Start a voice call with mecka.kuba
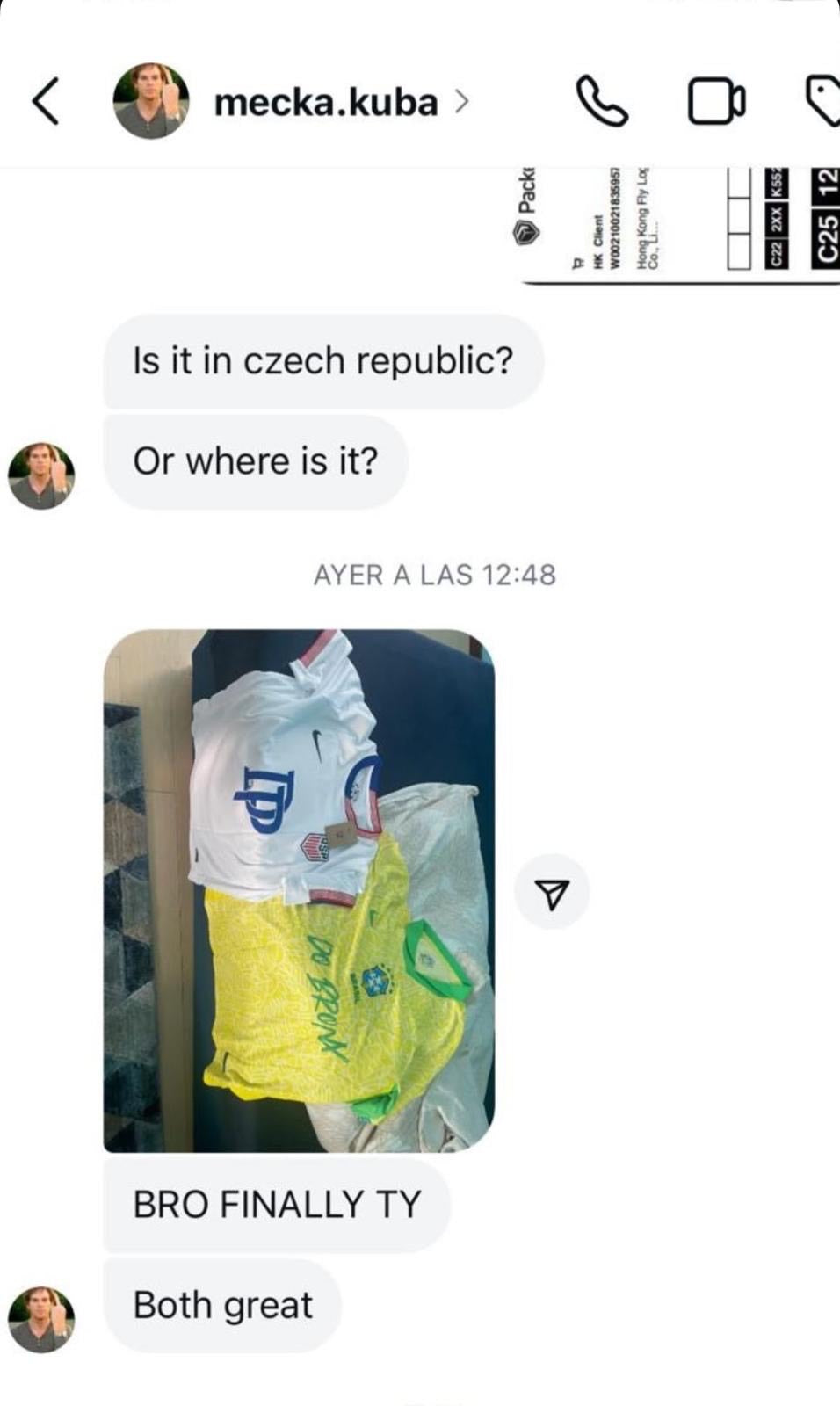The width and height of the screenshot is (840, 1406). (x=601, y=102)
